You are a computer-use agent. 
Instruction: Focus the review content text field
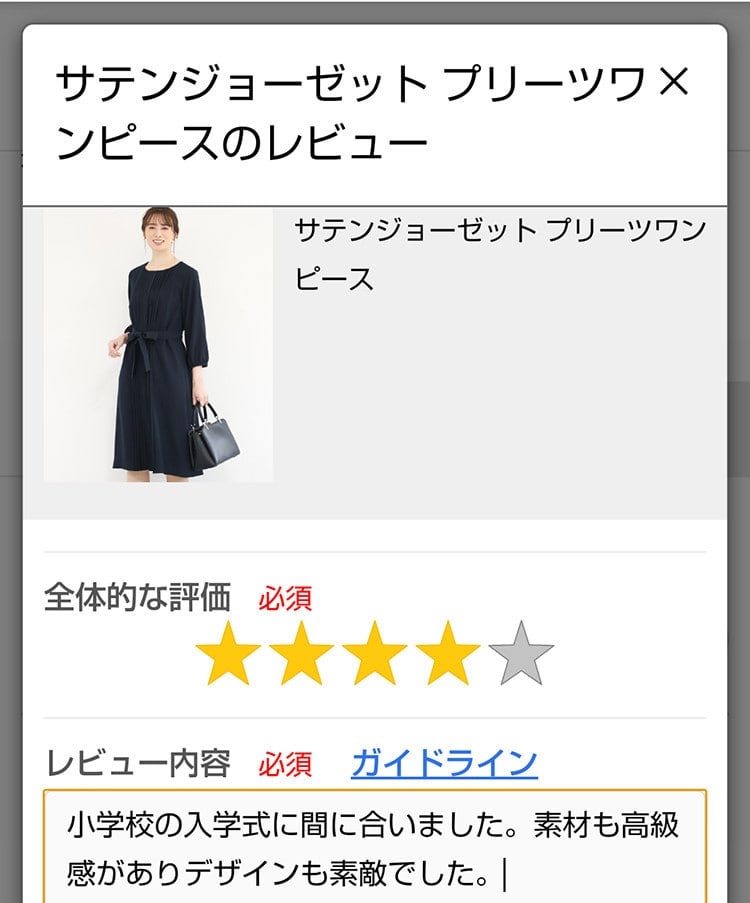(x=375, y=848)
